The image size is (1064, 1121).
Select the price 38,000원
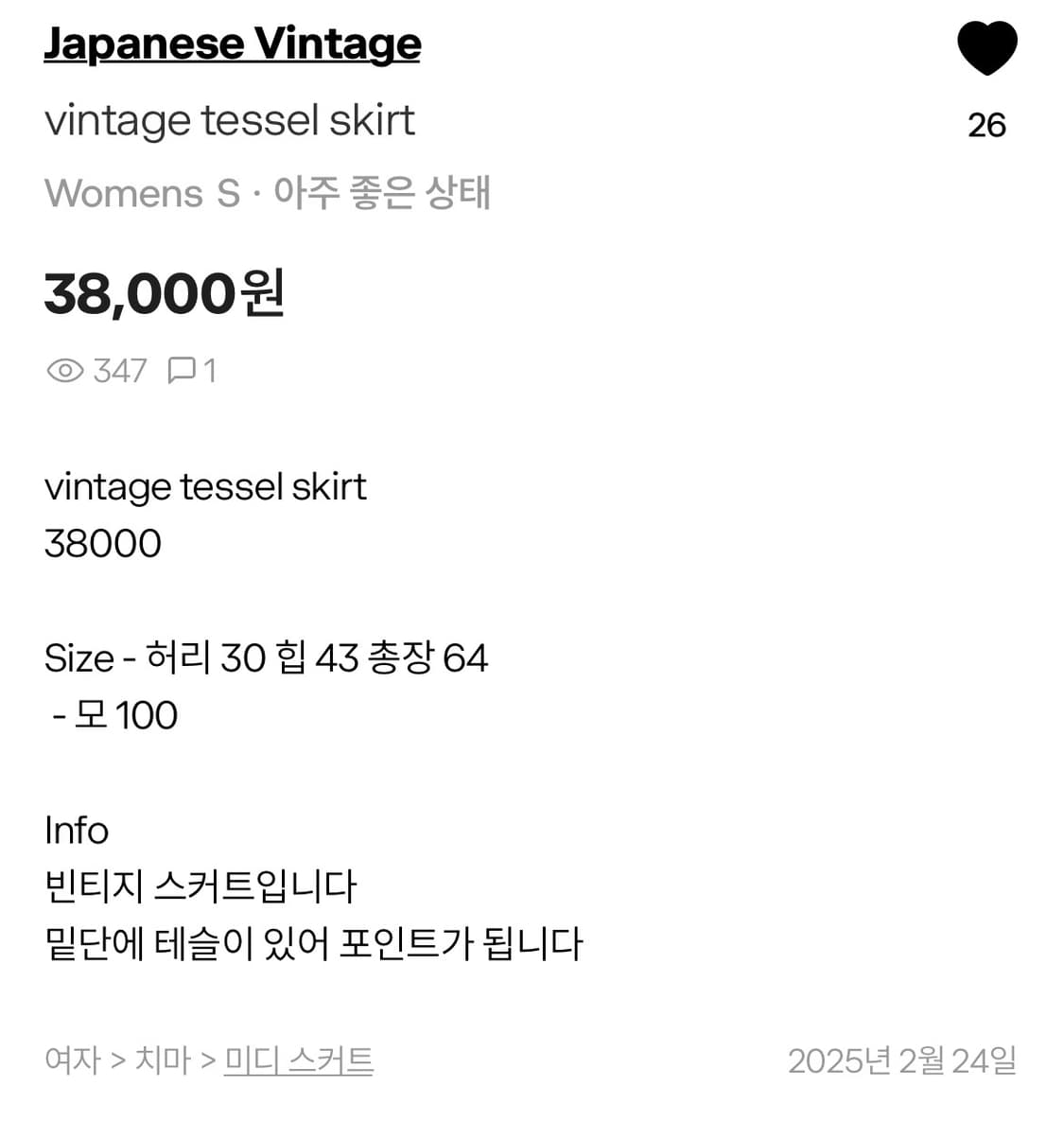click(x=165, y=293)
